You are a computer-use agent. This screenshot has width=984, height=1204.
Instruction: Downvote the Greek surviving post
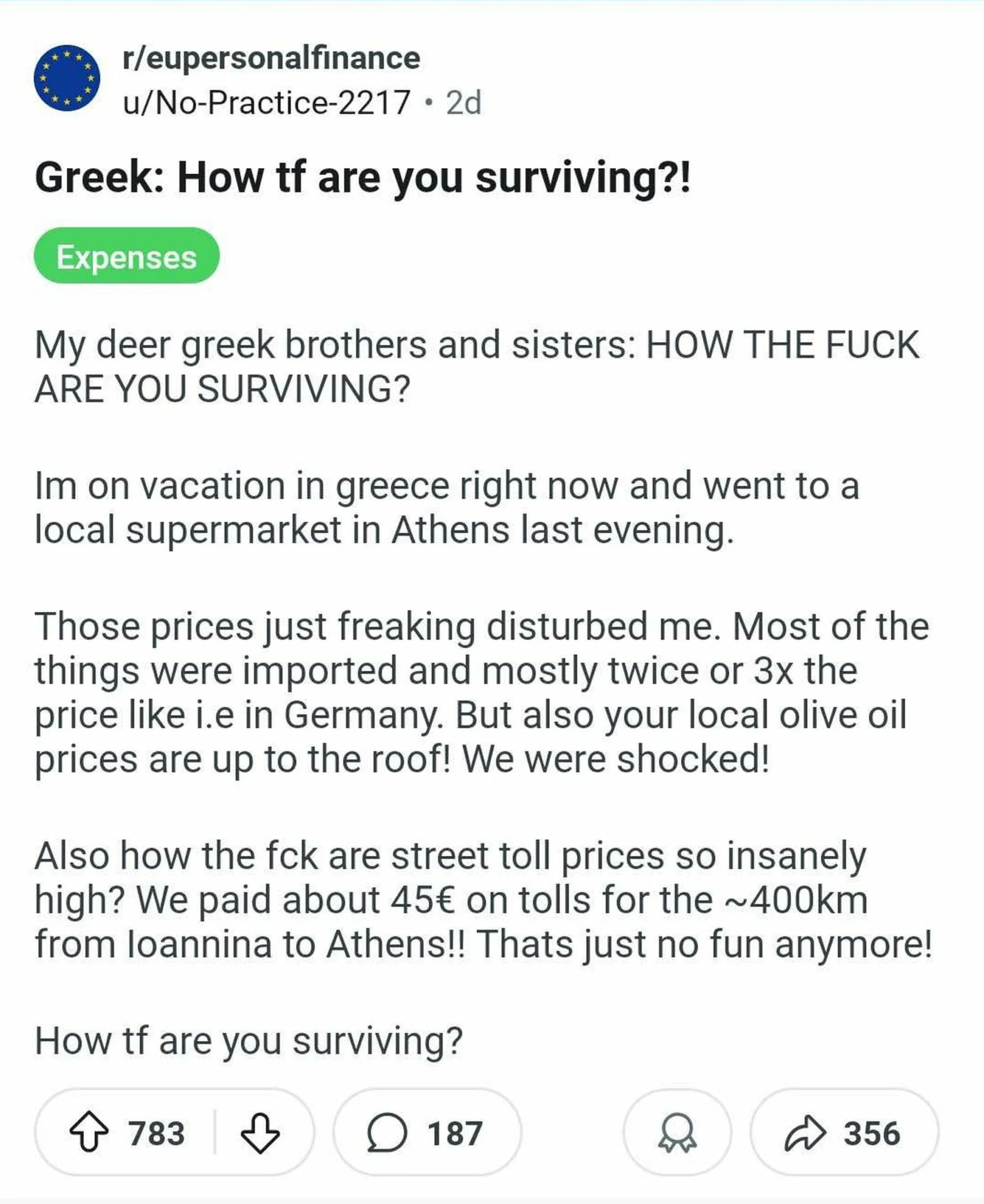[260, 1133]
